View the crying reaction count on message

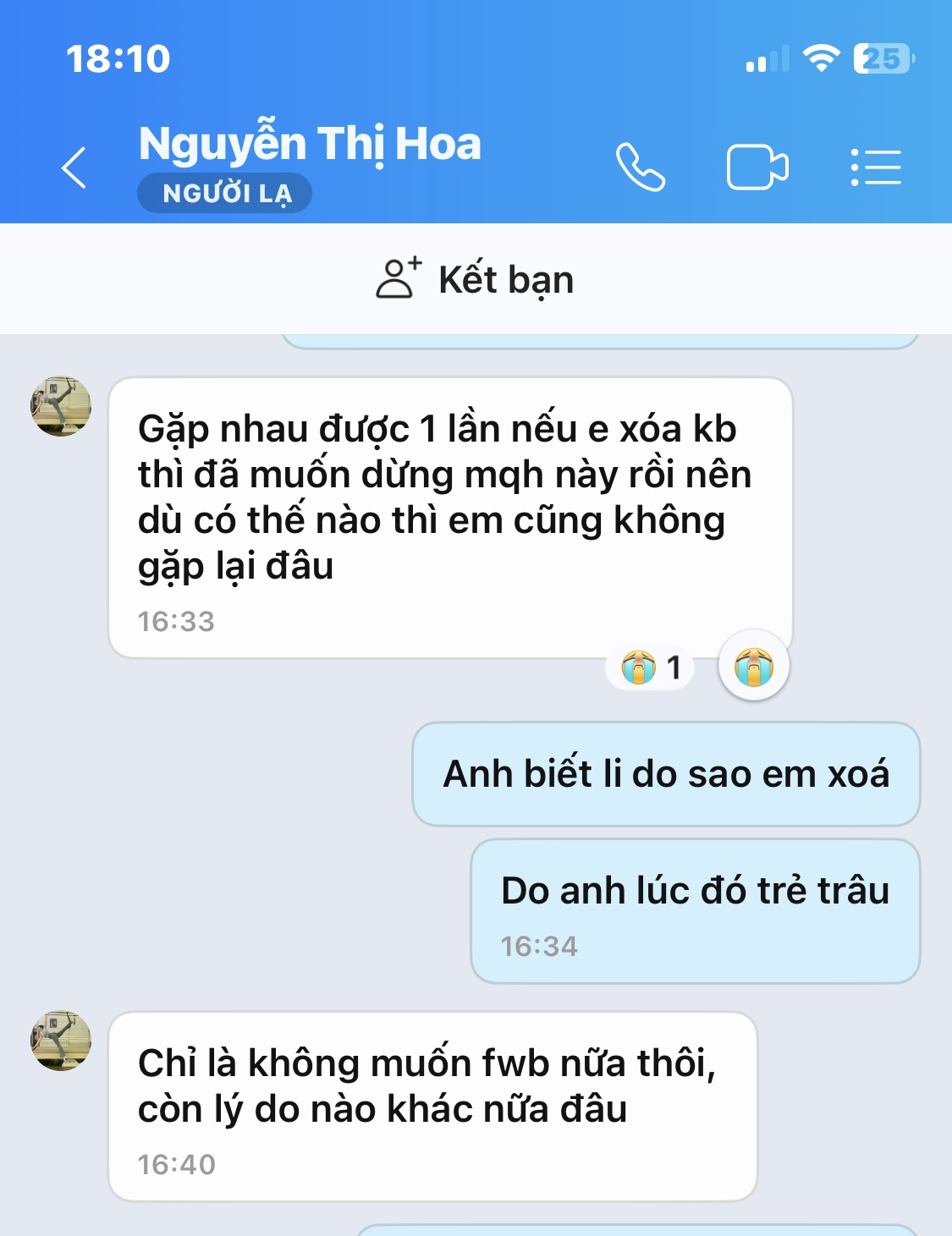[651, 667]
